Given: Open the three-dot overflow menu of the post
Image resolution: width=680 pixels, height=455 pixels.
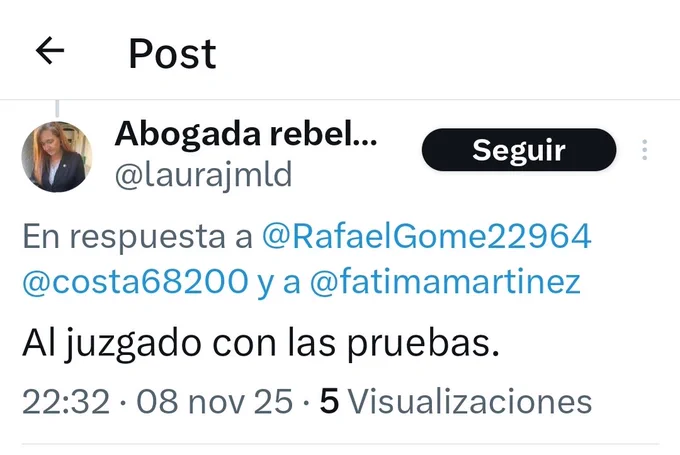Looking at the screenshot, I should click(x=645, y=150).
